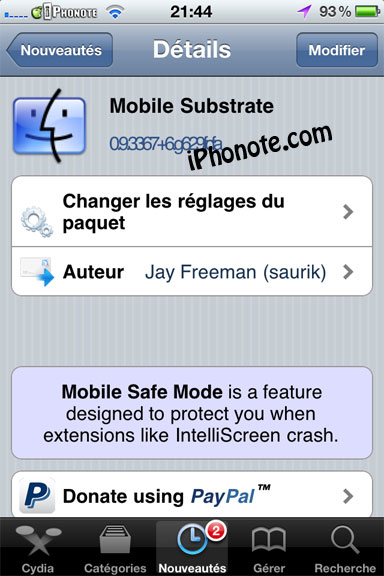The height and width of the screenshot is (576, 384).
Task: Switch to the Catégories tab
Action: 115,547
